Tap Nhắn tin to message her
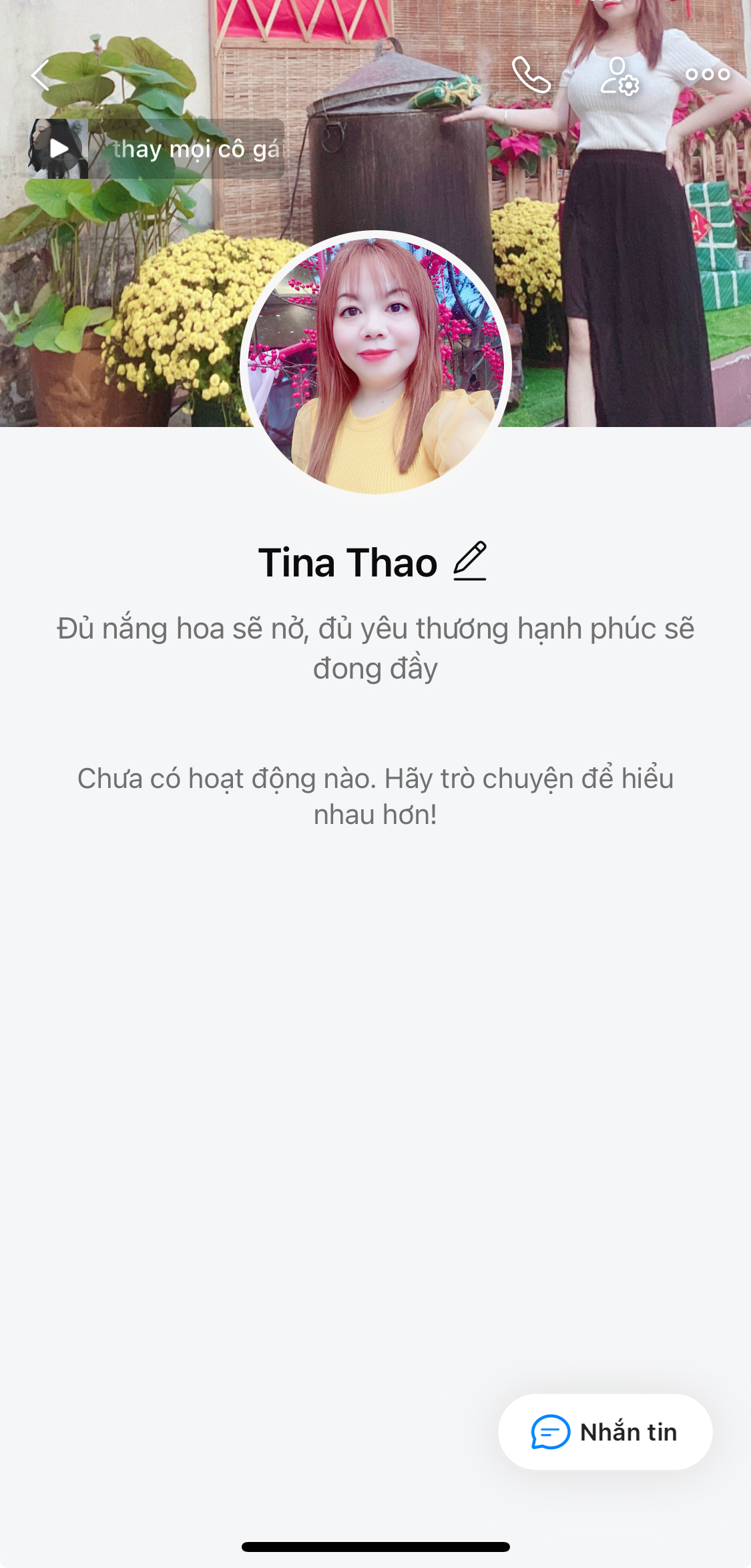The image size is (751, 1568). pos(605,1432)
